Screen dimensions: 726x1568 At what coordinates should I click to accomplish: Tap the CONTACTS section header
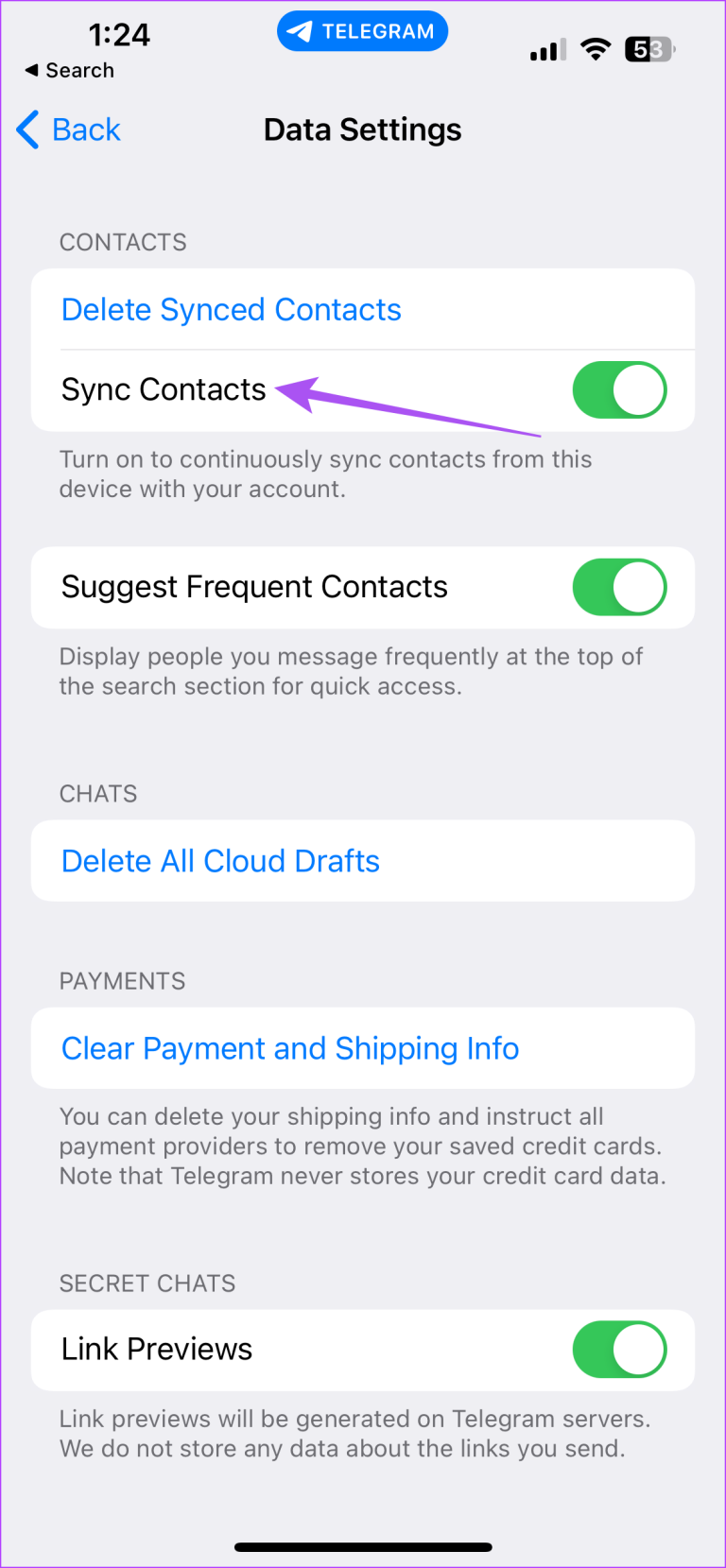pyautogui.click(x=123, y=242)
